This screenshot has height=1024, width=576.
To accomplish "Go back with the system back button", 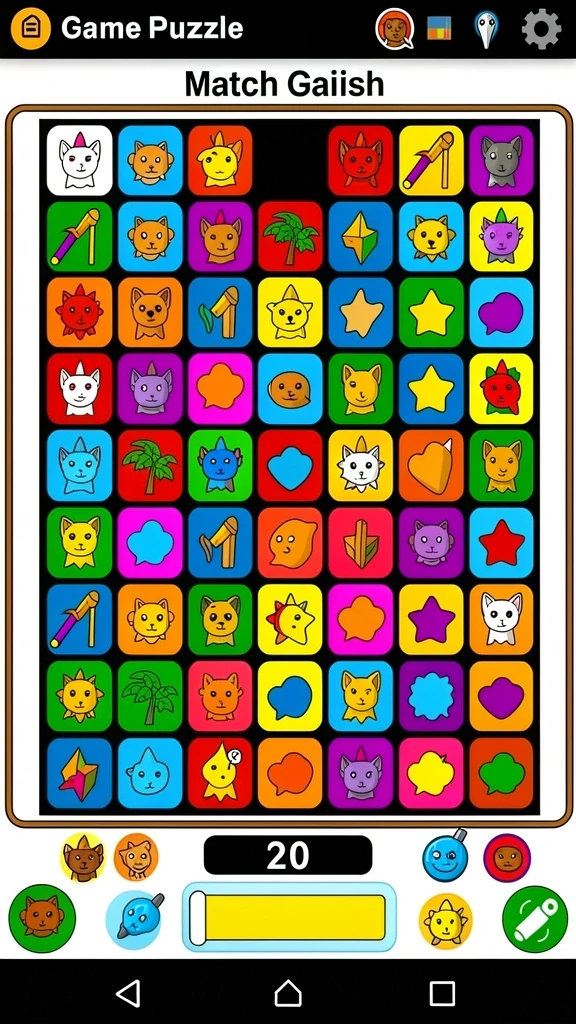I will pos(129,993).
